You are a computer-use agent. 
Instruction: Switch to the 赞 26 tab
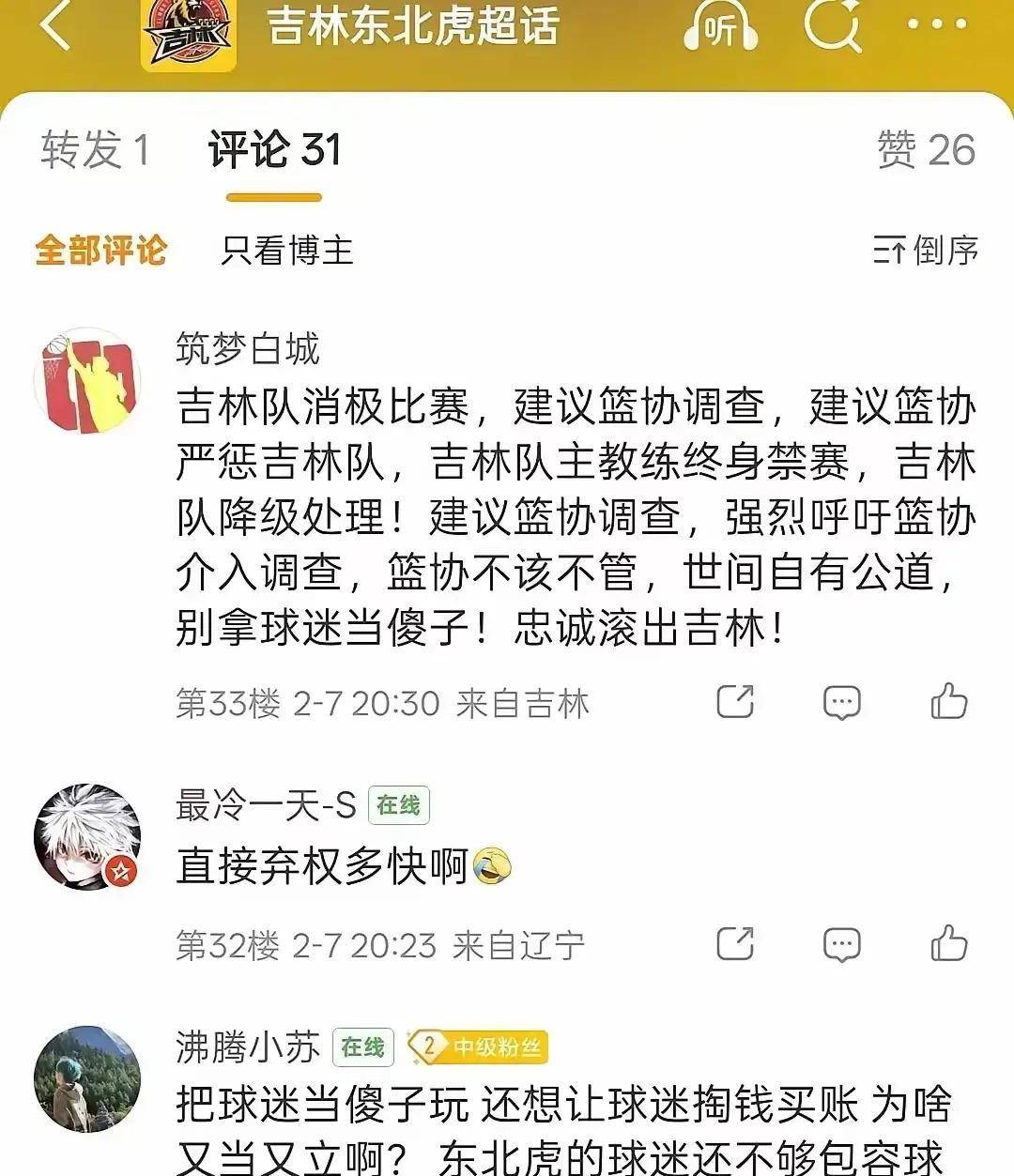point(926,150)
